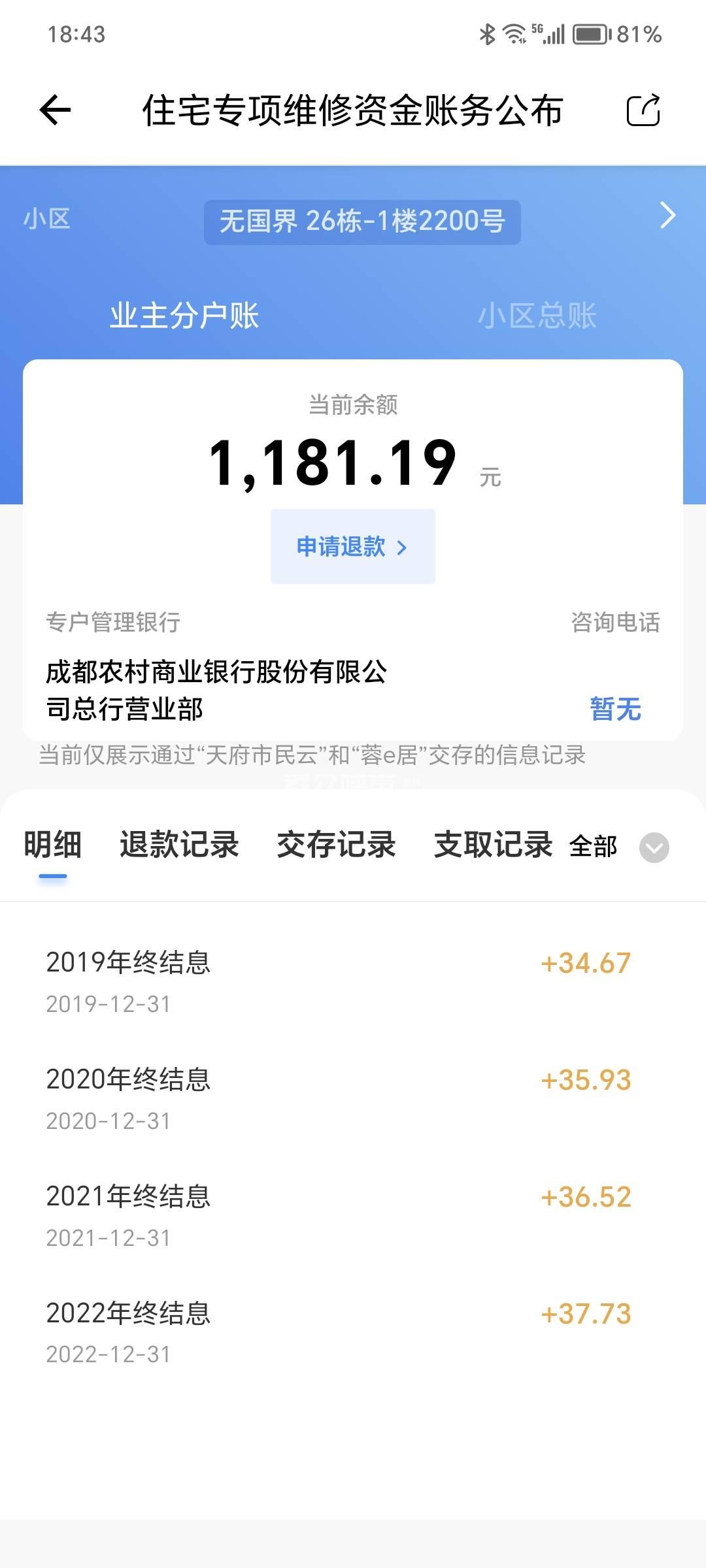View the 退款记录 tab
This screenshot has width=706, height=1568.
coord(179,845)
